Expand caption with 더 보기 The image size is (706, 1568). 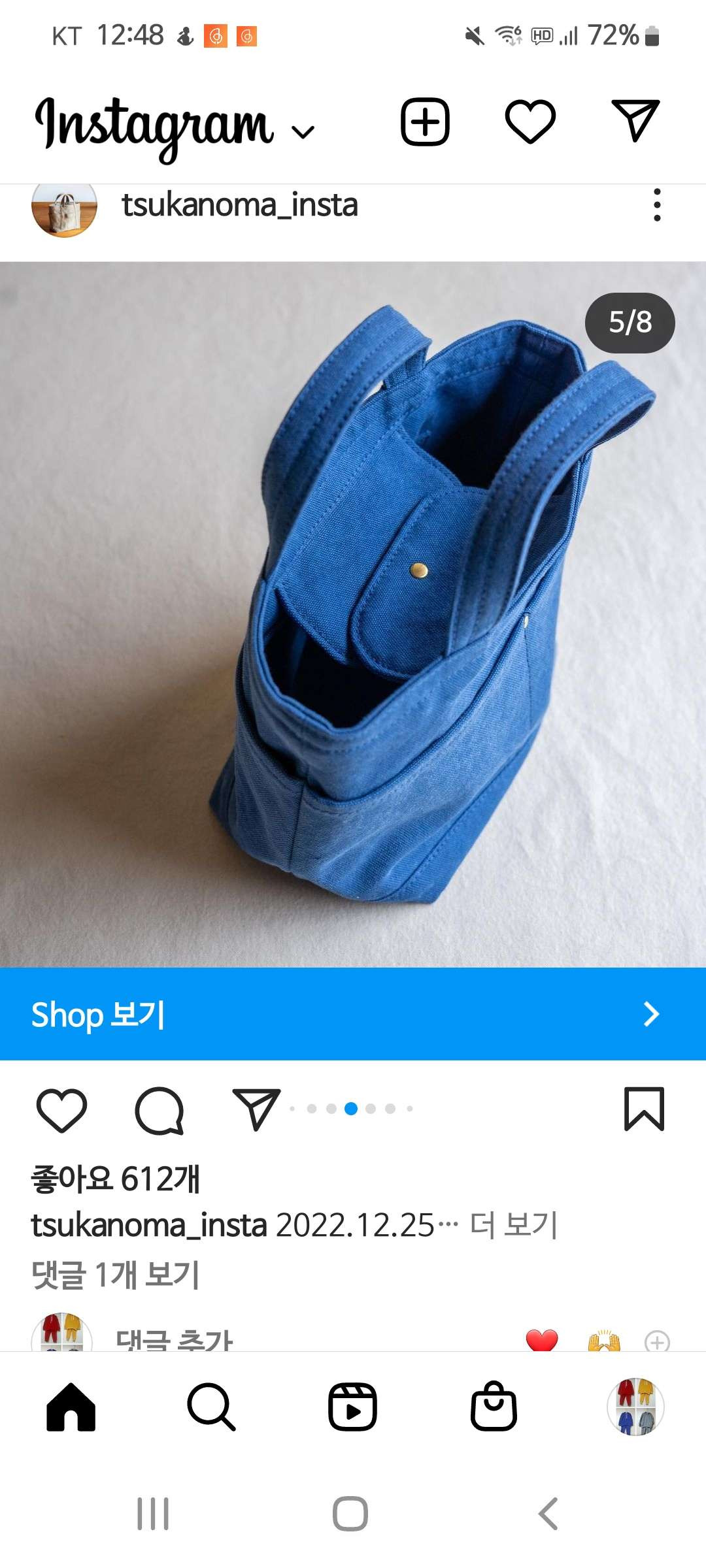pyautogui.click(x=514, y=1225)
